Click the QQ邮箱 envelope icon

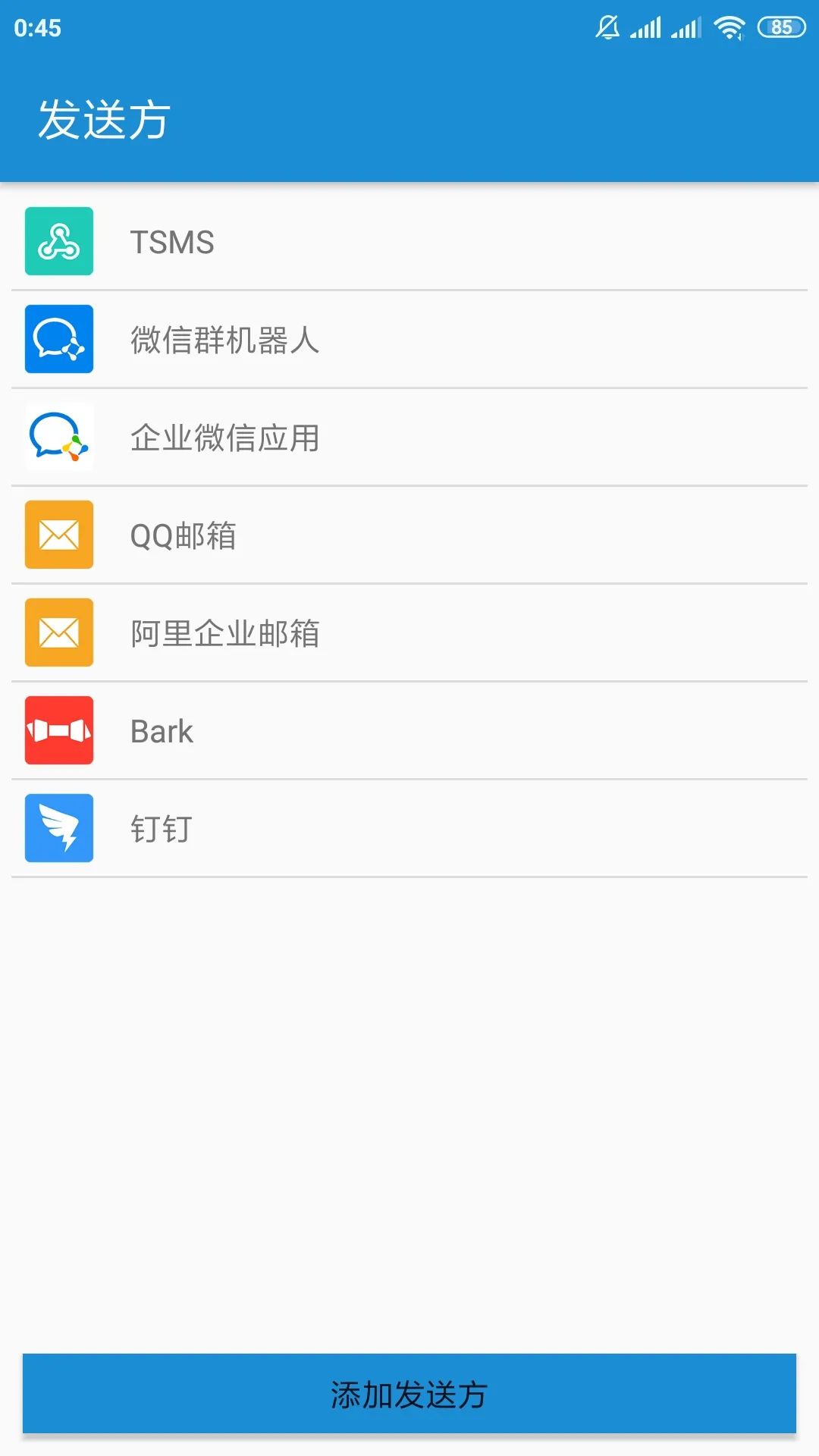(x=58, y=535)
